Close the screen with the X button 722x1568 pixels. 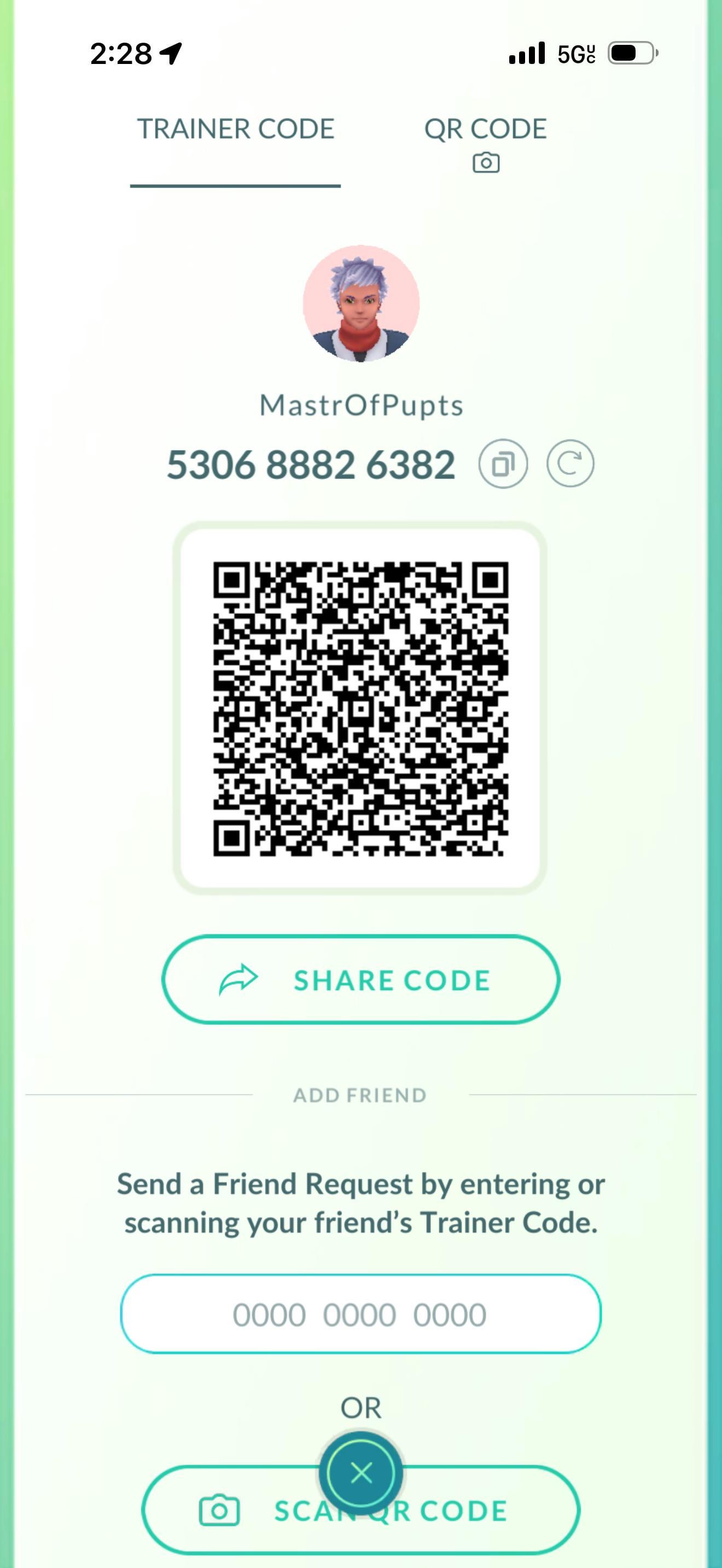[361, 1473]
